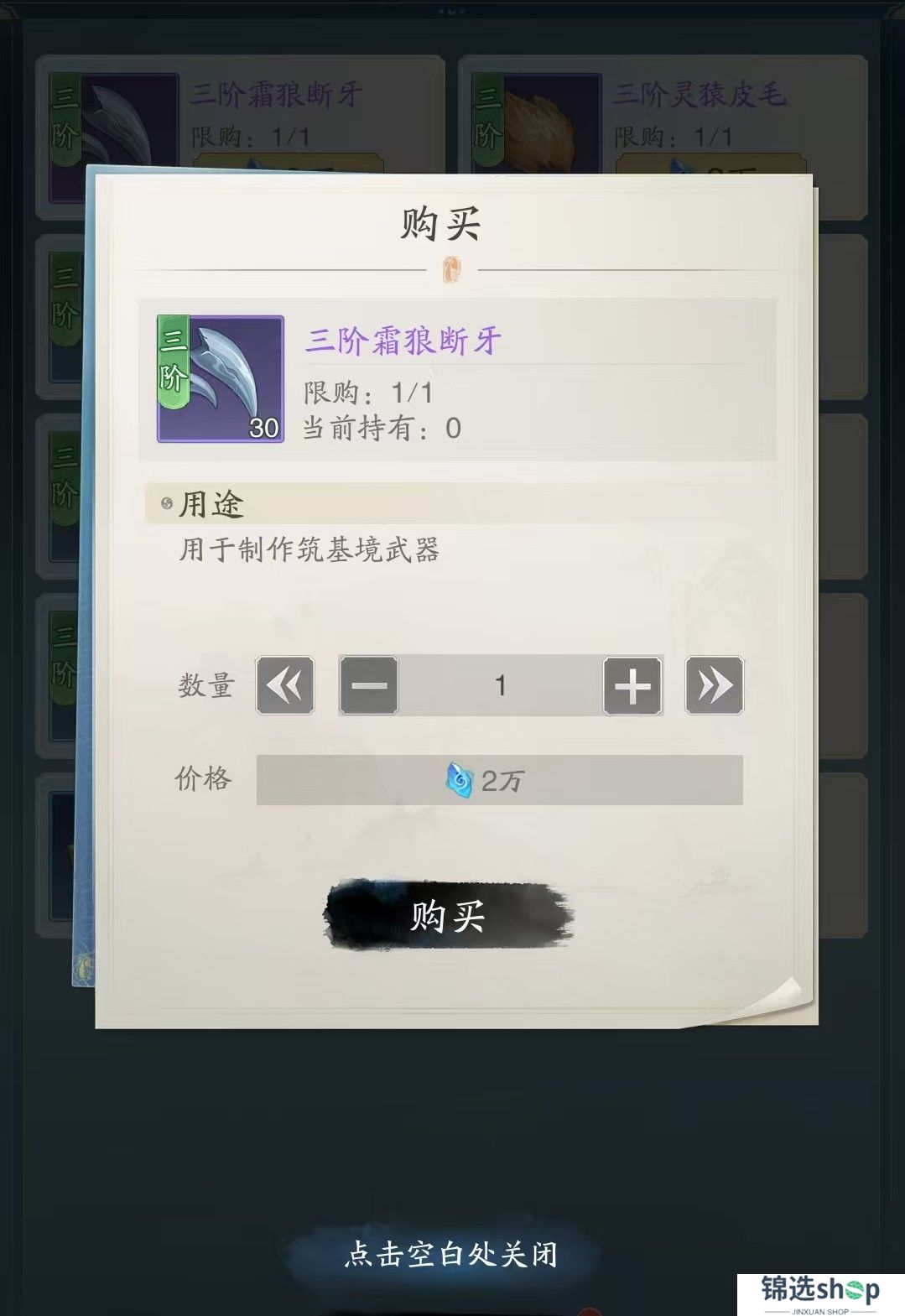Screen dimensions: 905x1316
Task: Open the 三阶灵猿皮毛 item card
Action: tap(663, 113)
